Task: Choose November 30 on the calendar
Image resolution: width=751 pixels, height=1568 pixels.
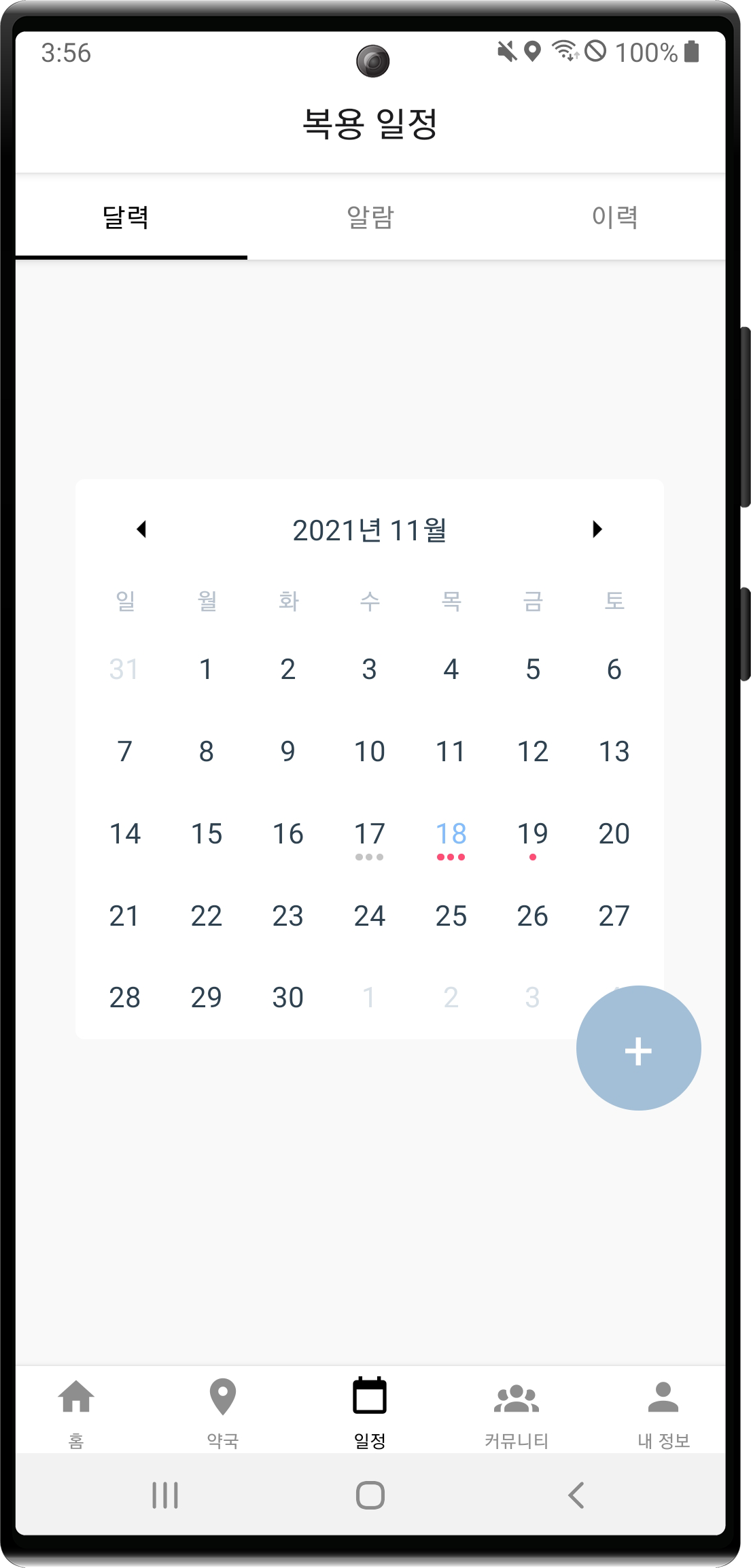Action: pos(287,997)
